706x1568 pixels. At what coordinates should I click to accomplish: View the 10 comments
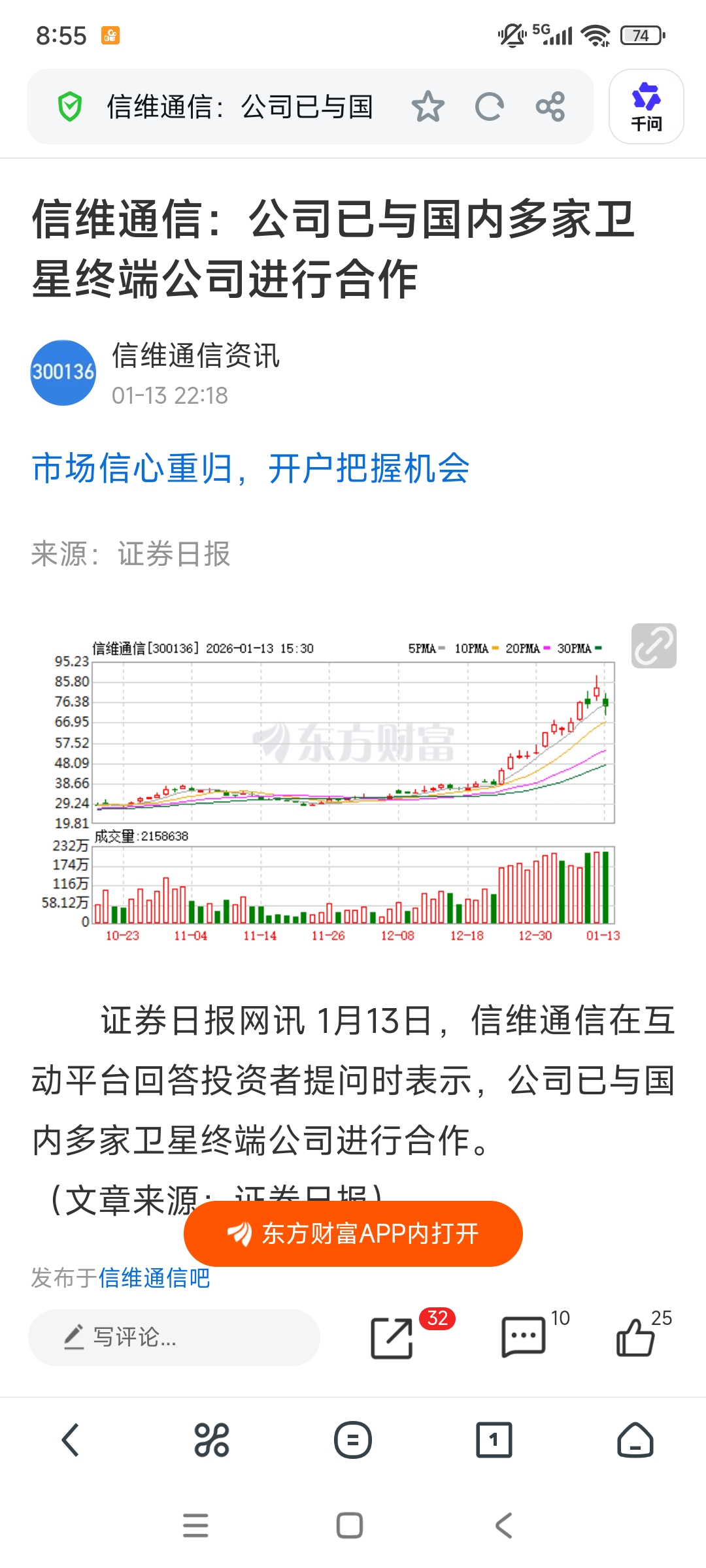click(524, 1337)
